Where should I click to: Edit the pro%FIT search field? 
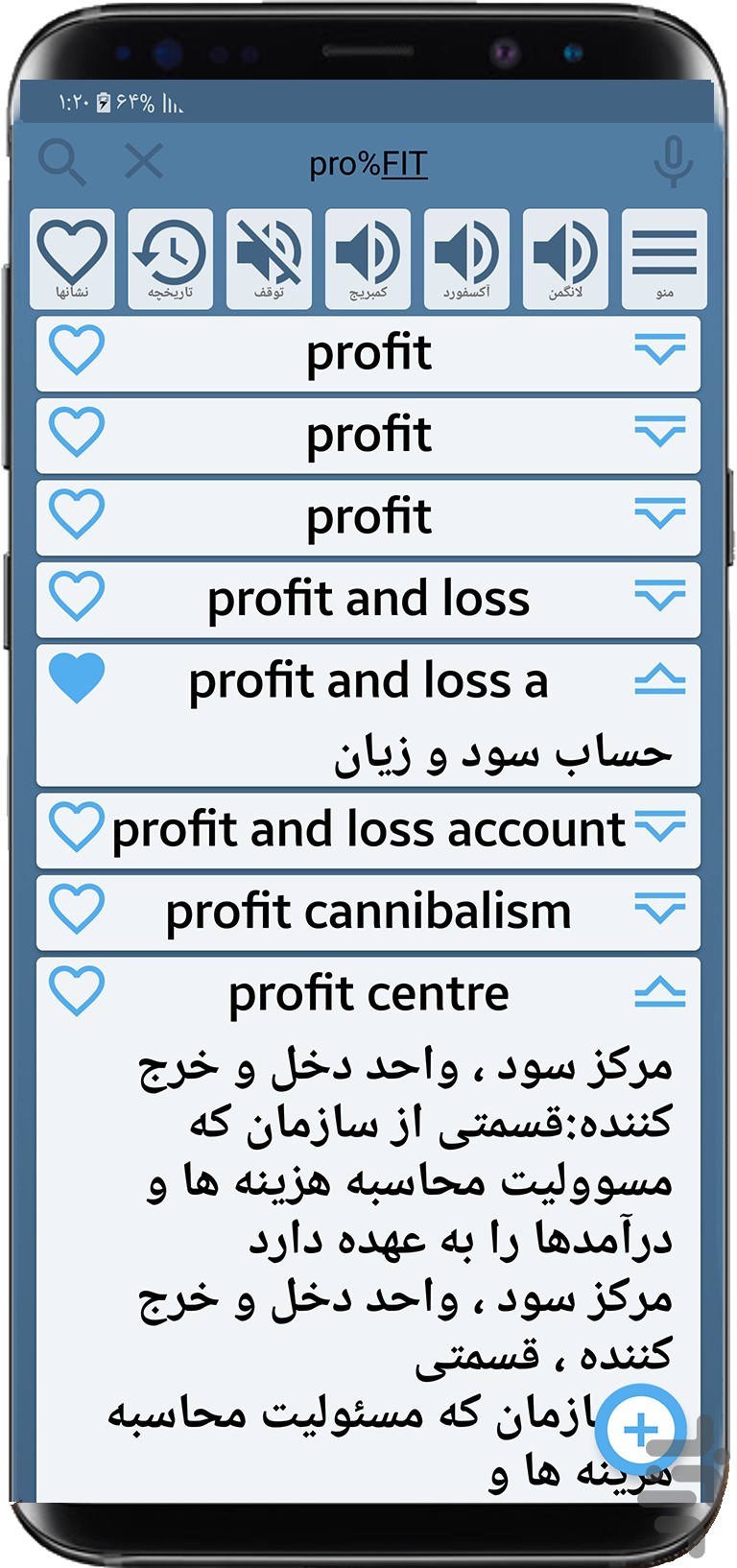pos(368,164)
